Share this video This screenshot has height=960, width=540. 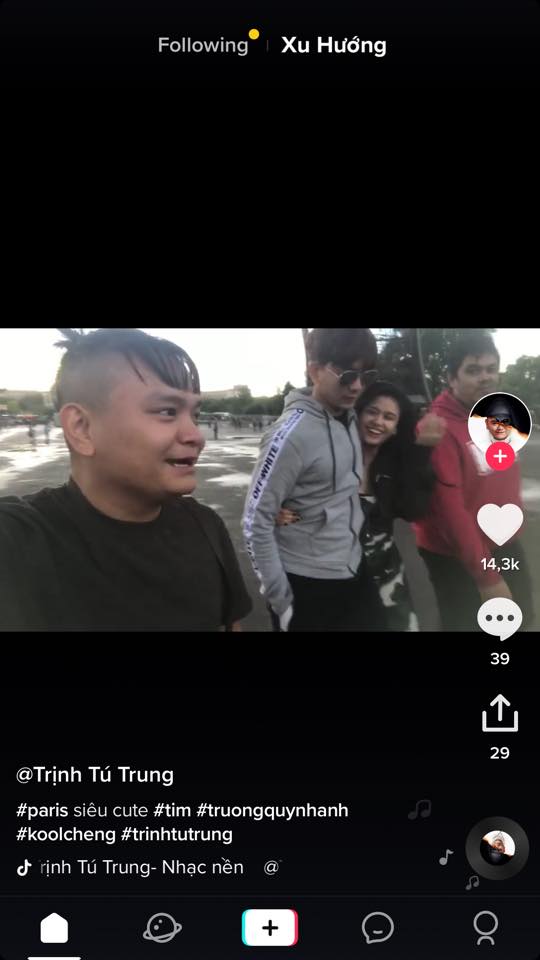(500, 713)
